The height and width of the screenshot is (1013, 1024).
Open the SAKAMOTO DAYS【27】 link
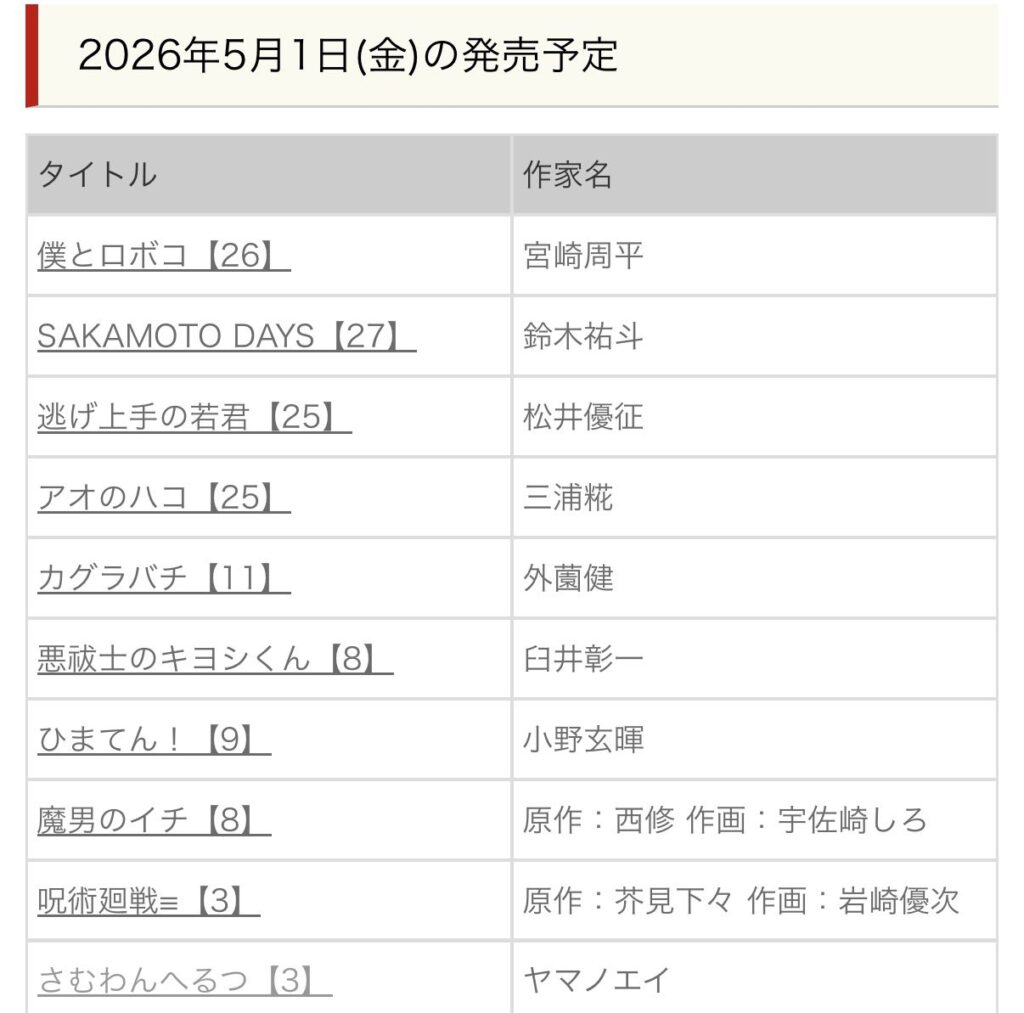(x=226, y=337)
